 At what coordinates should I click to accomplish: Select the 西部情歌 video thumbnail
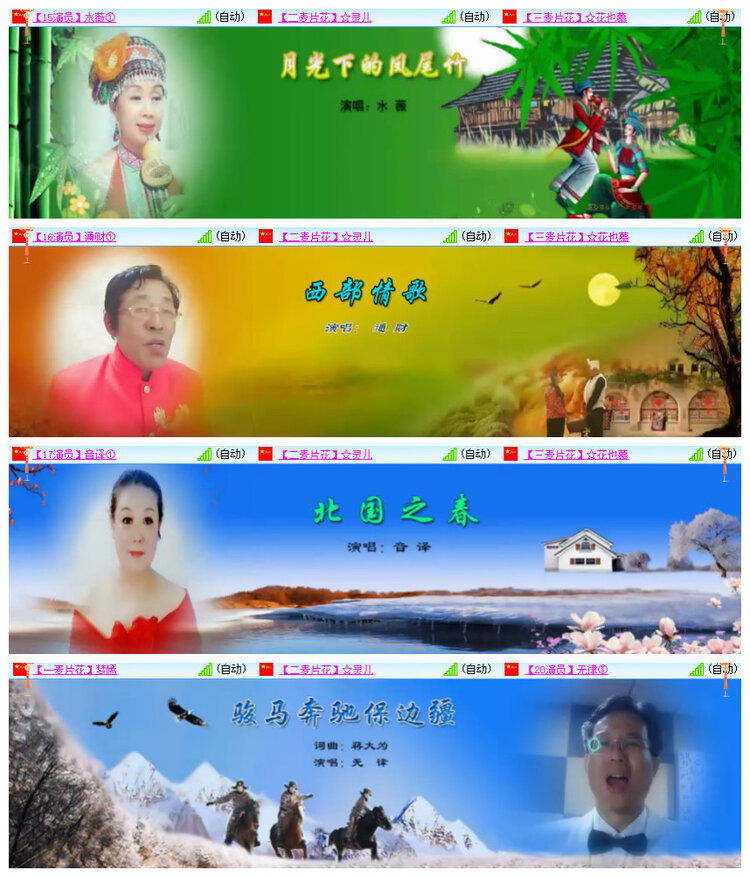(375, 340)
